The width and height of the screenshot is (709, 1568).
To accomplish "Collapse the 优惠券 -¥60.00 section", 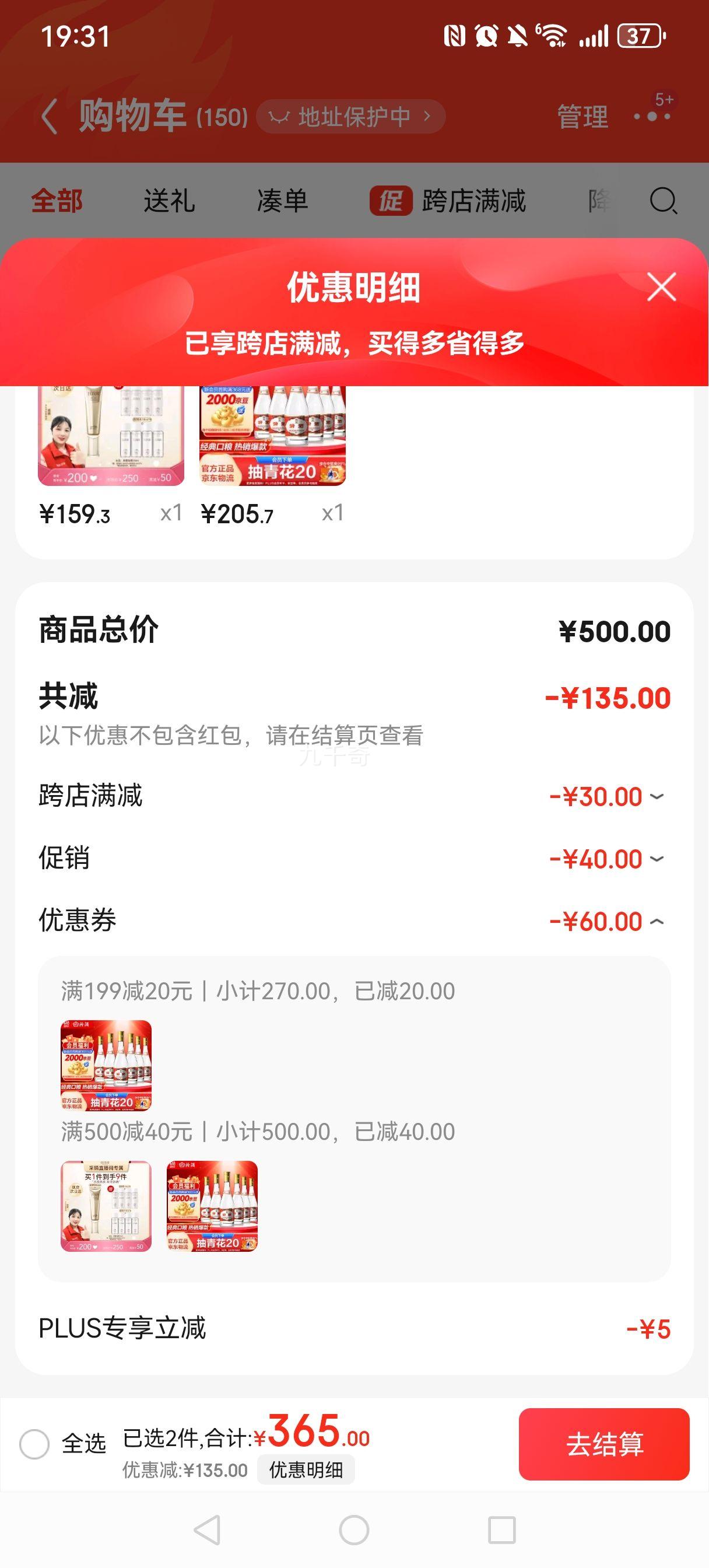I will coord(657,922).
